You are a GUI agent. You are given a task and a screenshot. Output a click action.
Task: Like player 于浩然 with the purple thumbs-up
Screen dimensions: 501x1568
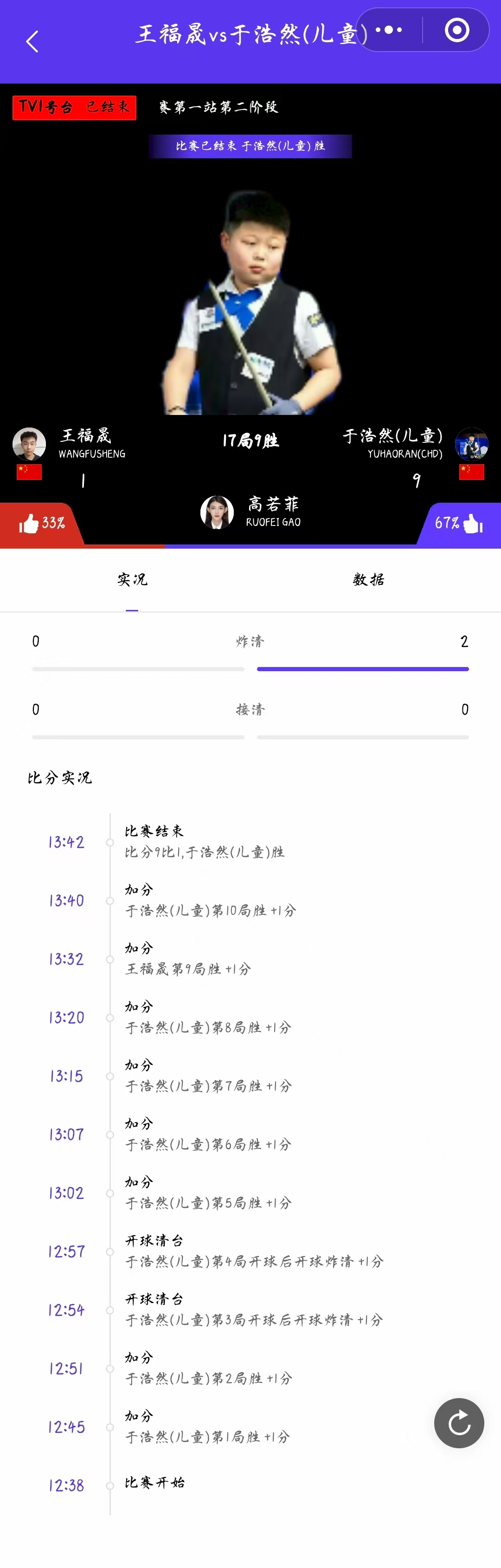point(472,523)
